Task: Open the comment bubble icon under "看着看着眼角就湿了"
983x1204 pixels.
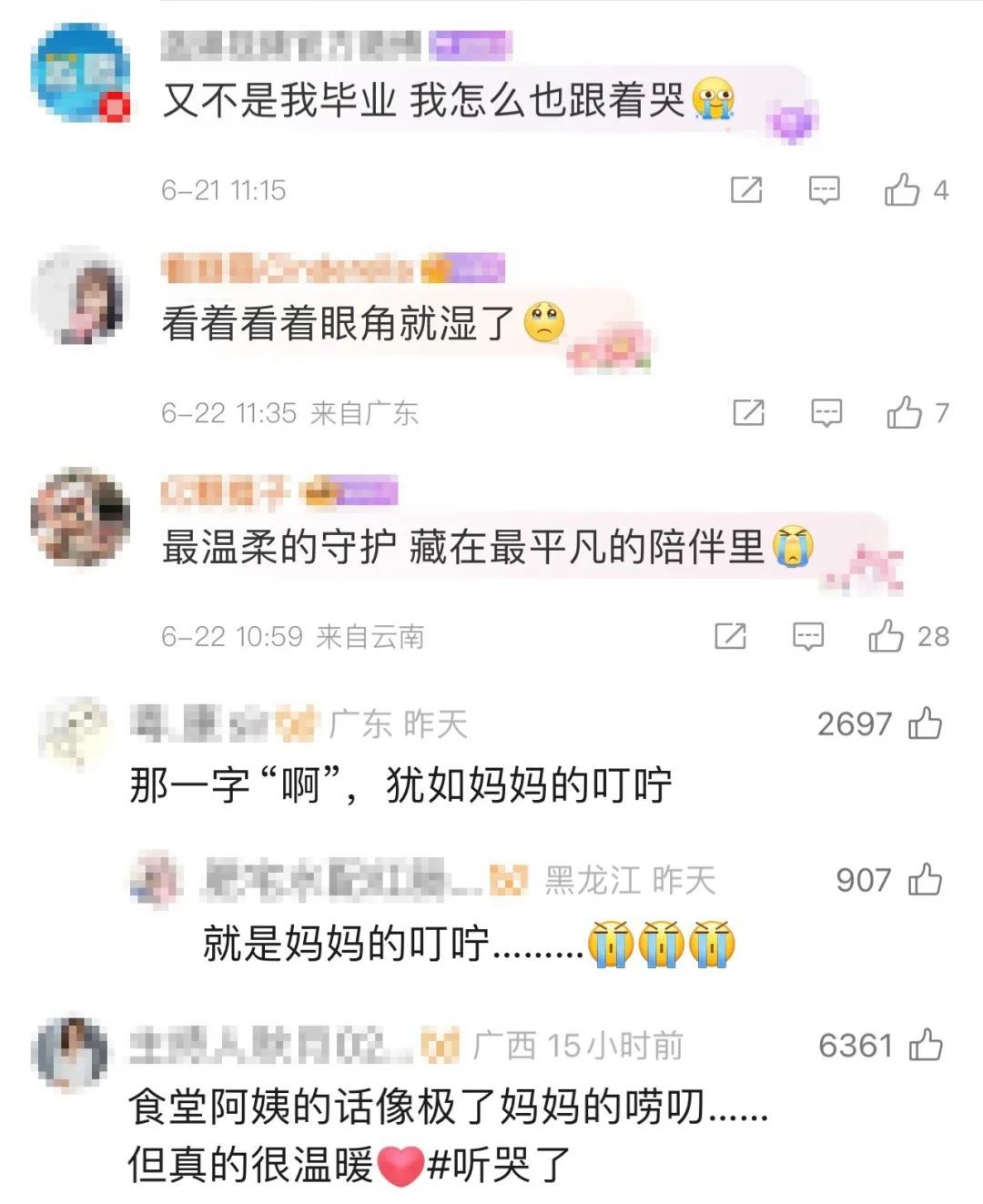Action: click(x=825, y=412)
